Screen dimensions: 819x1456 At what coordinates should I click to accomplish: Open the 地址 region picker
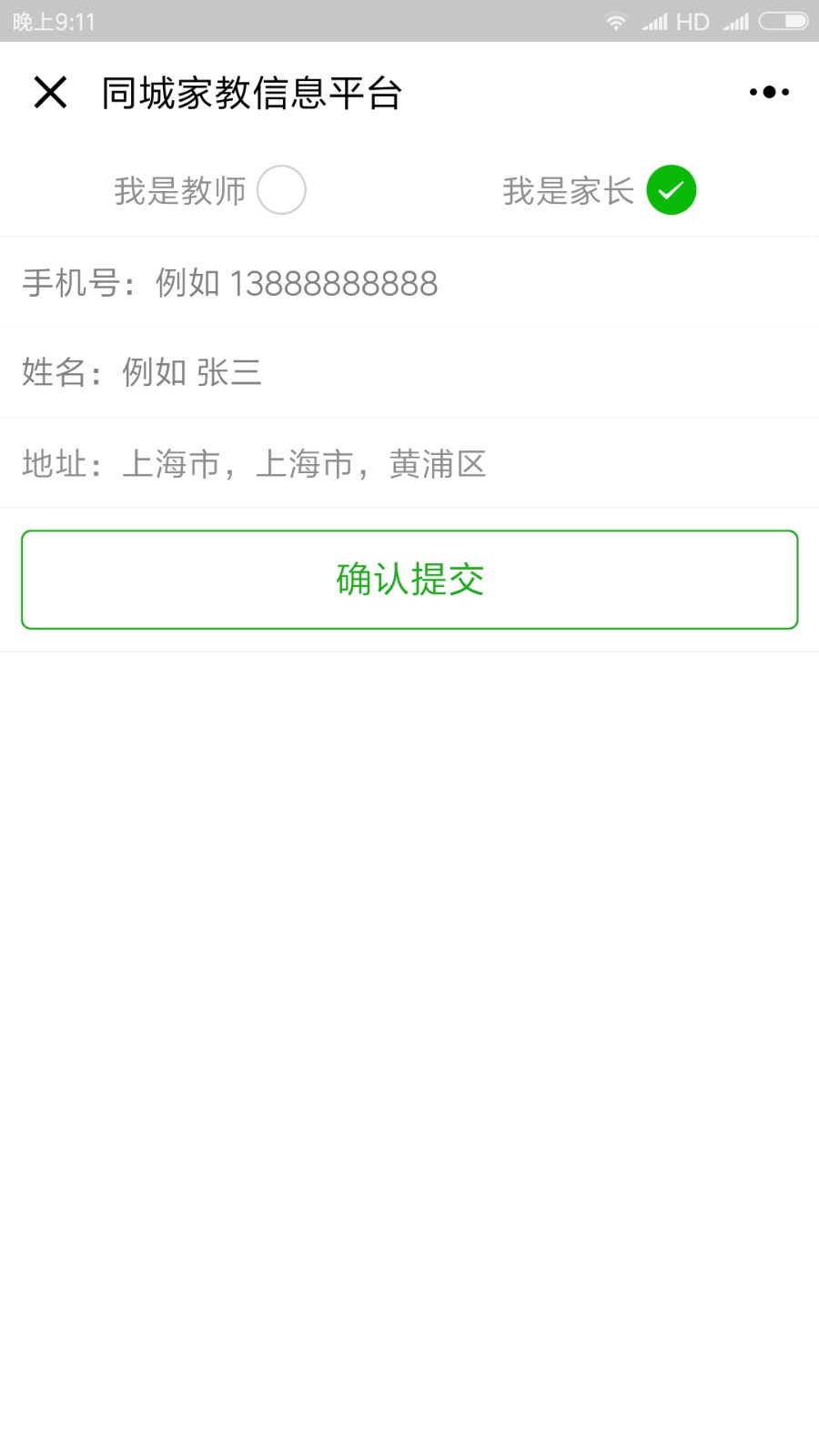(x=409, y=464)
